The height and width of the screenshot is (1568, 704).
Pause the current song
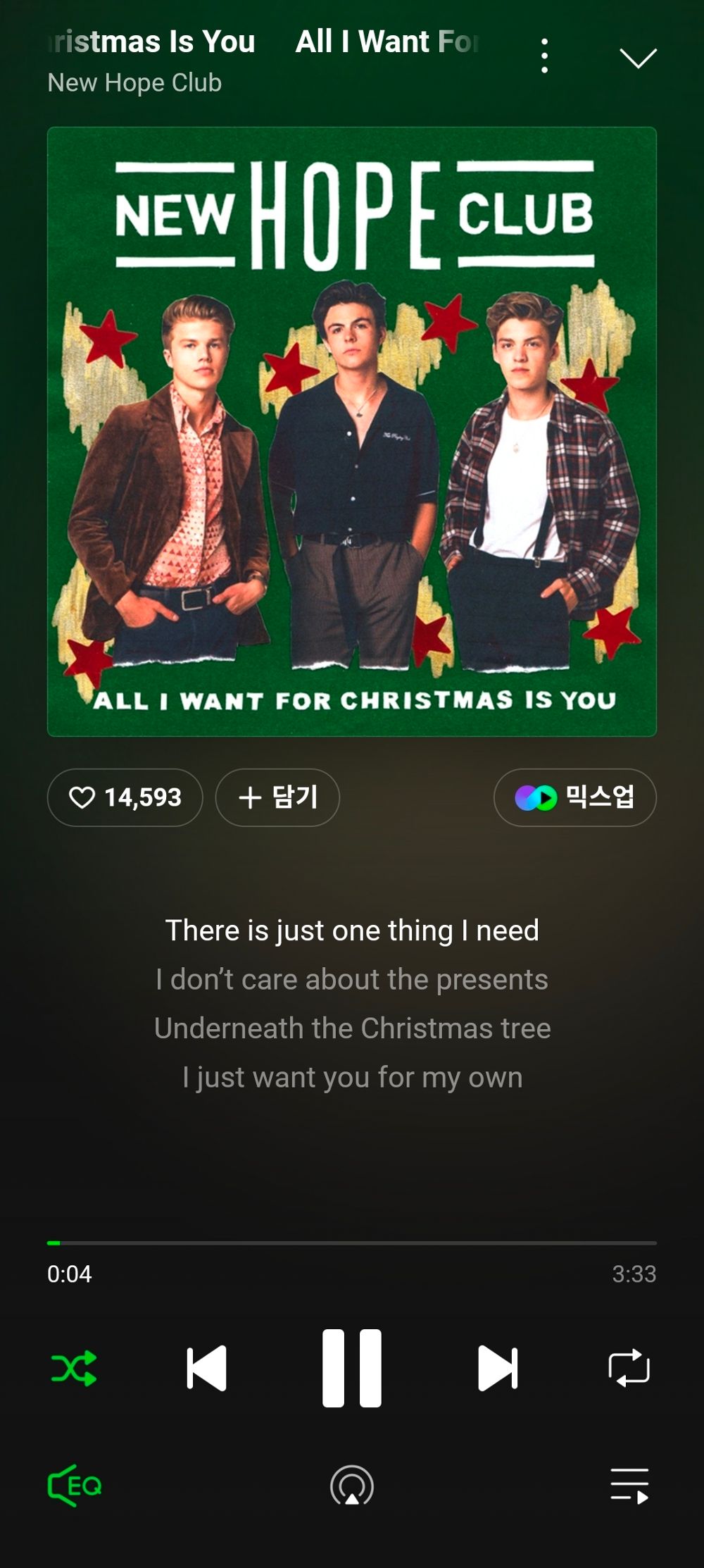click(352, 1368)
